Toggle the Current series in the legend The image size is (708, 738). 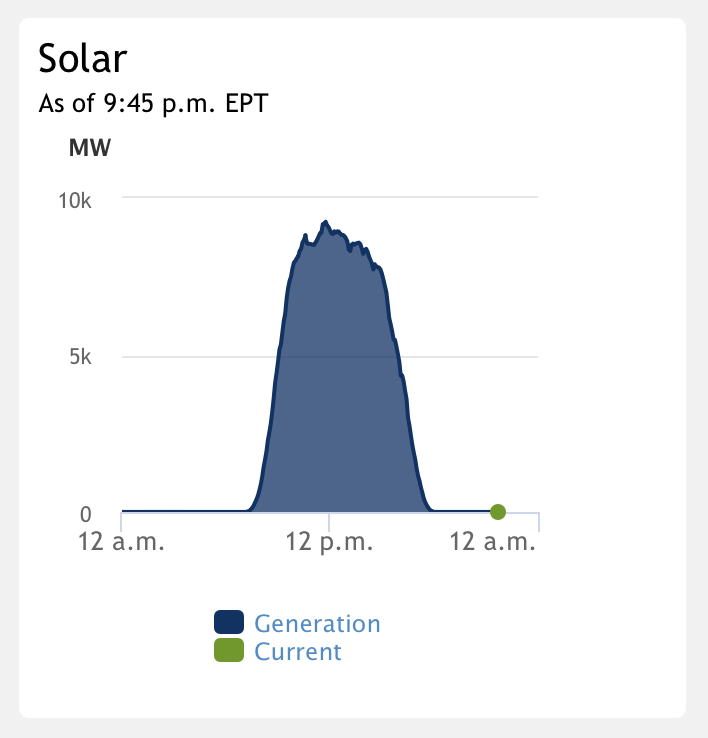coord(297,652)
